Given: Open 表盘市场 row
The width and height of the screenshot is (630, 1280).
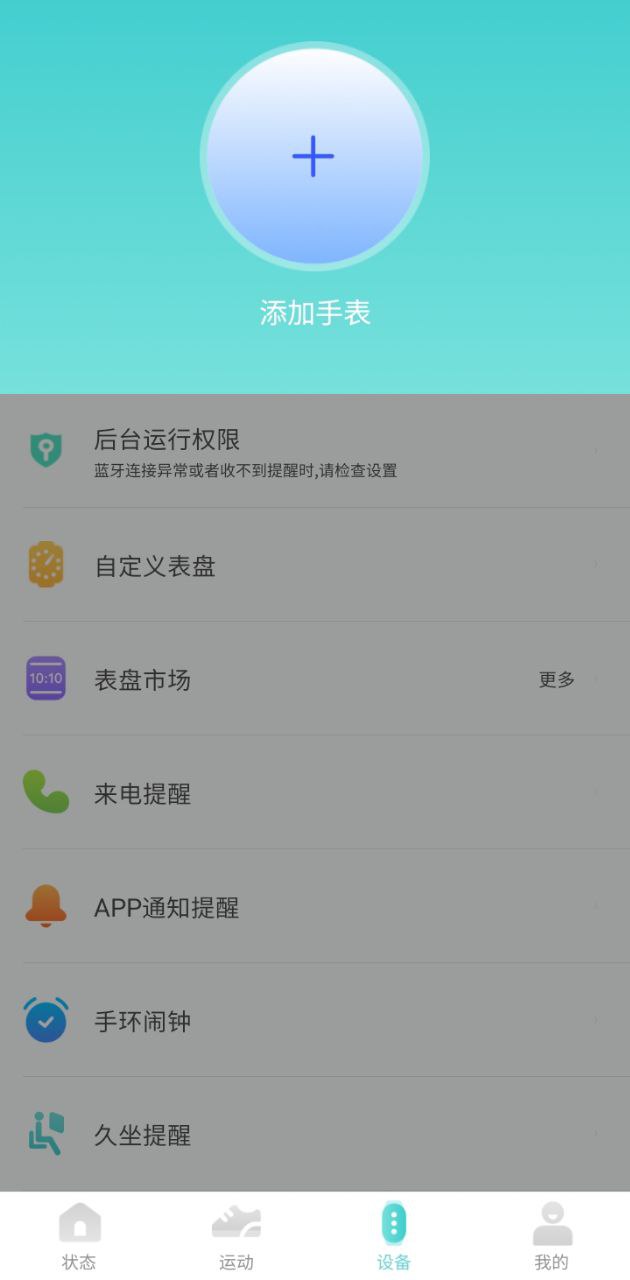Looking at the screenshot, I should (x=314, y=680).
